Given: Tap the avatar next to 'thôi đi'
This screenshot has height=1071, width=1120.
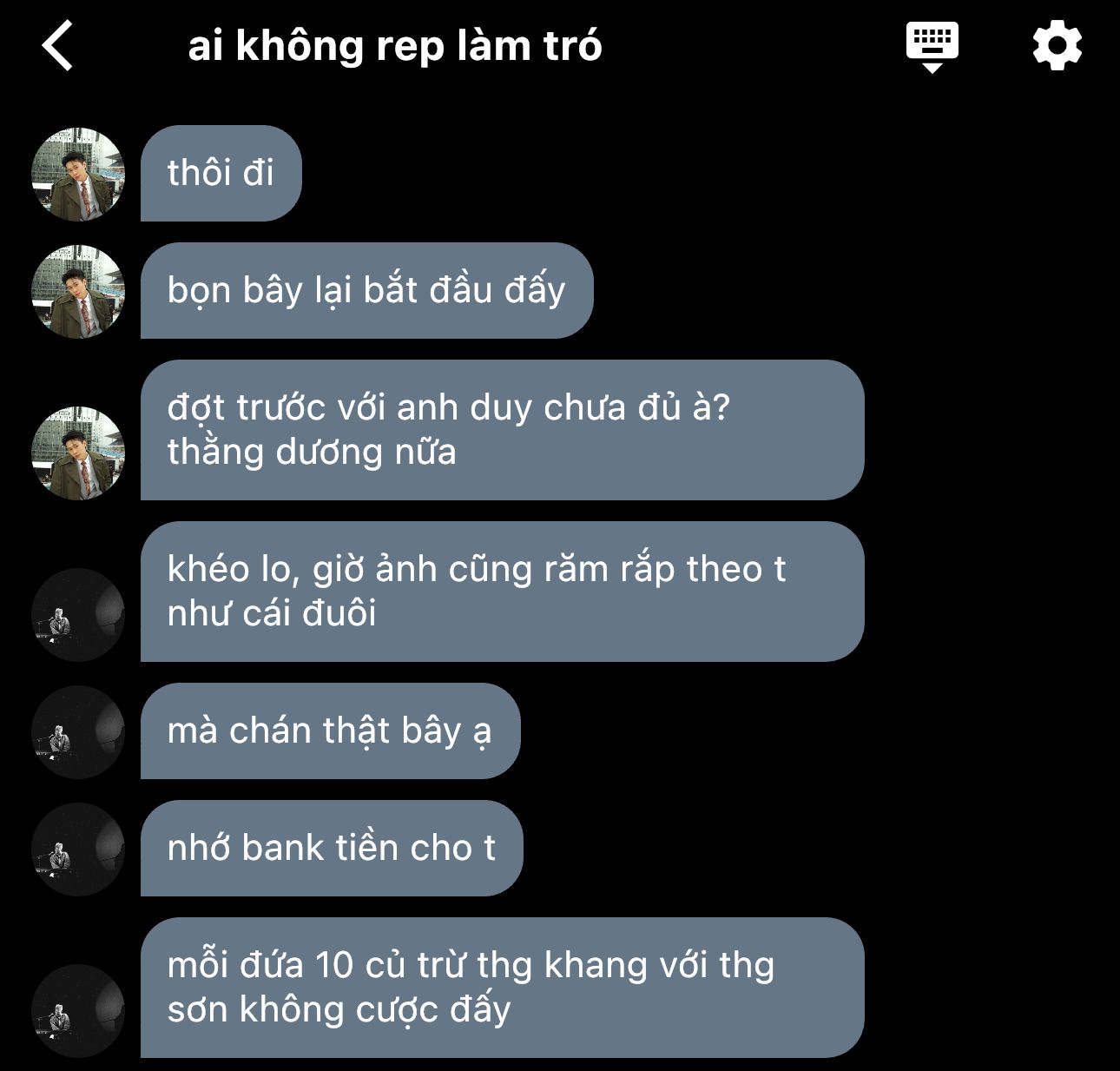Looking at the screenshot, I should [78, 174].
